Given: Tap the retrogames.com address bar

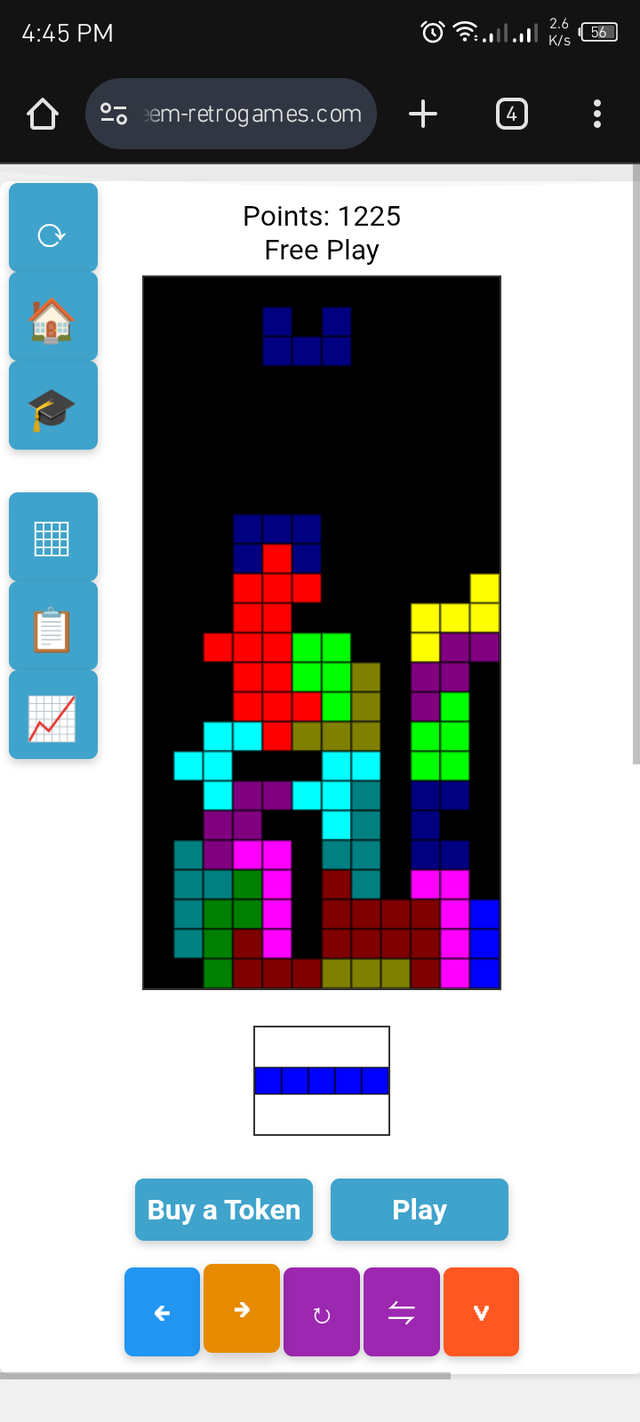Looking at the screenshot, I should (232, 114).
